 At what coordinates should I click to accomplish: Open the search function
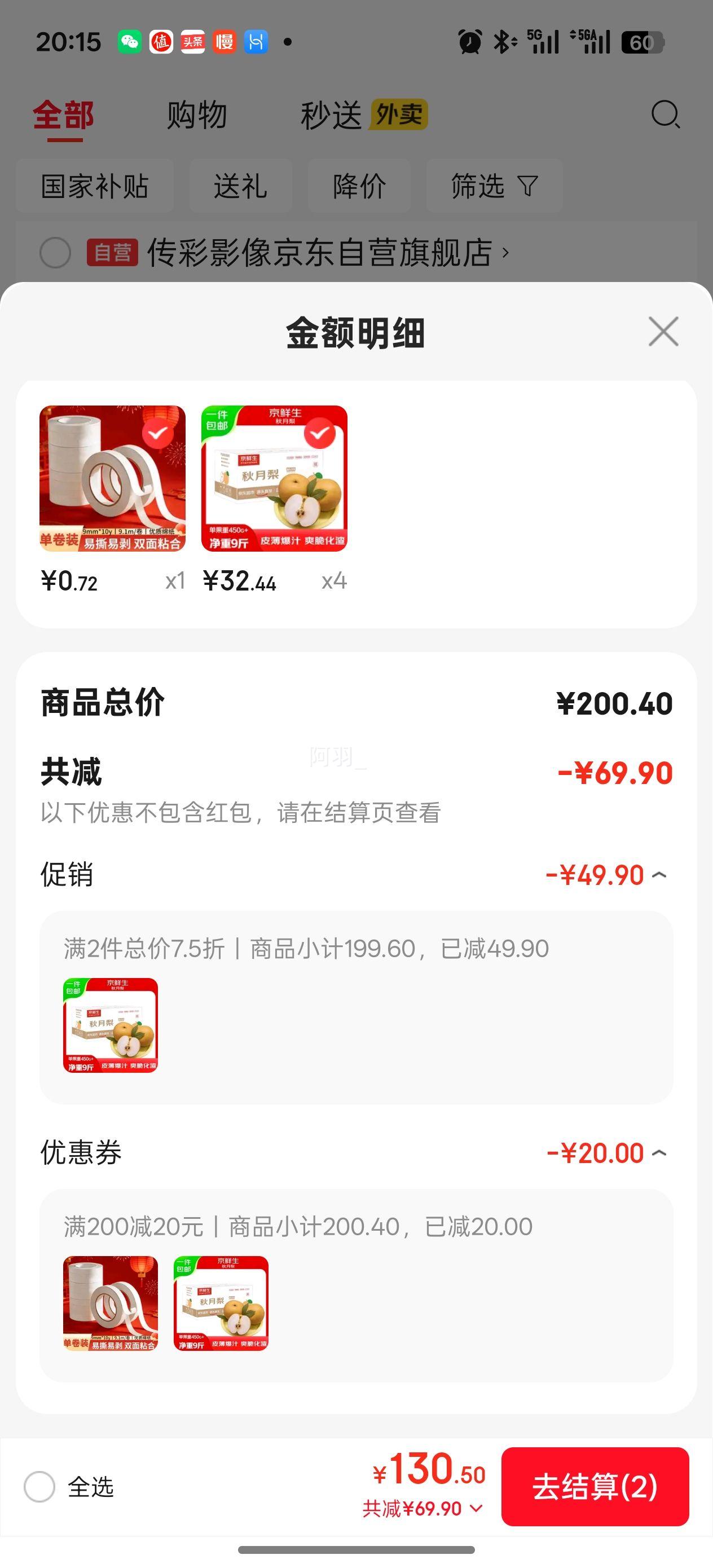click(x=666, y=115)
